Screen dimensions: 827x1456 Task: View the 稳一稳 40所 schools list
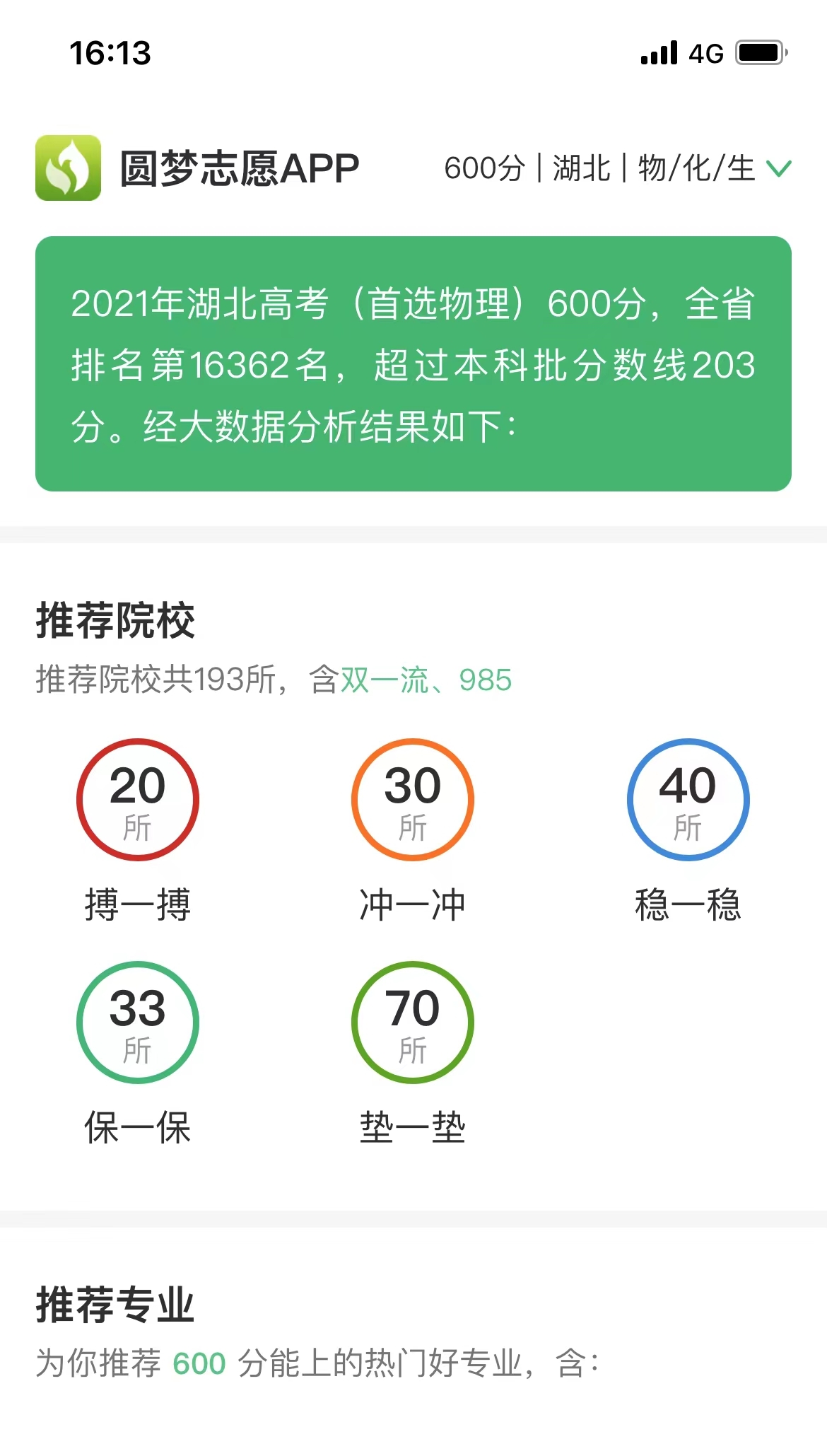[688, 800]
